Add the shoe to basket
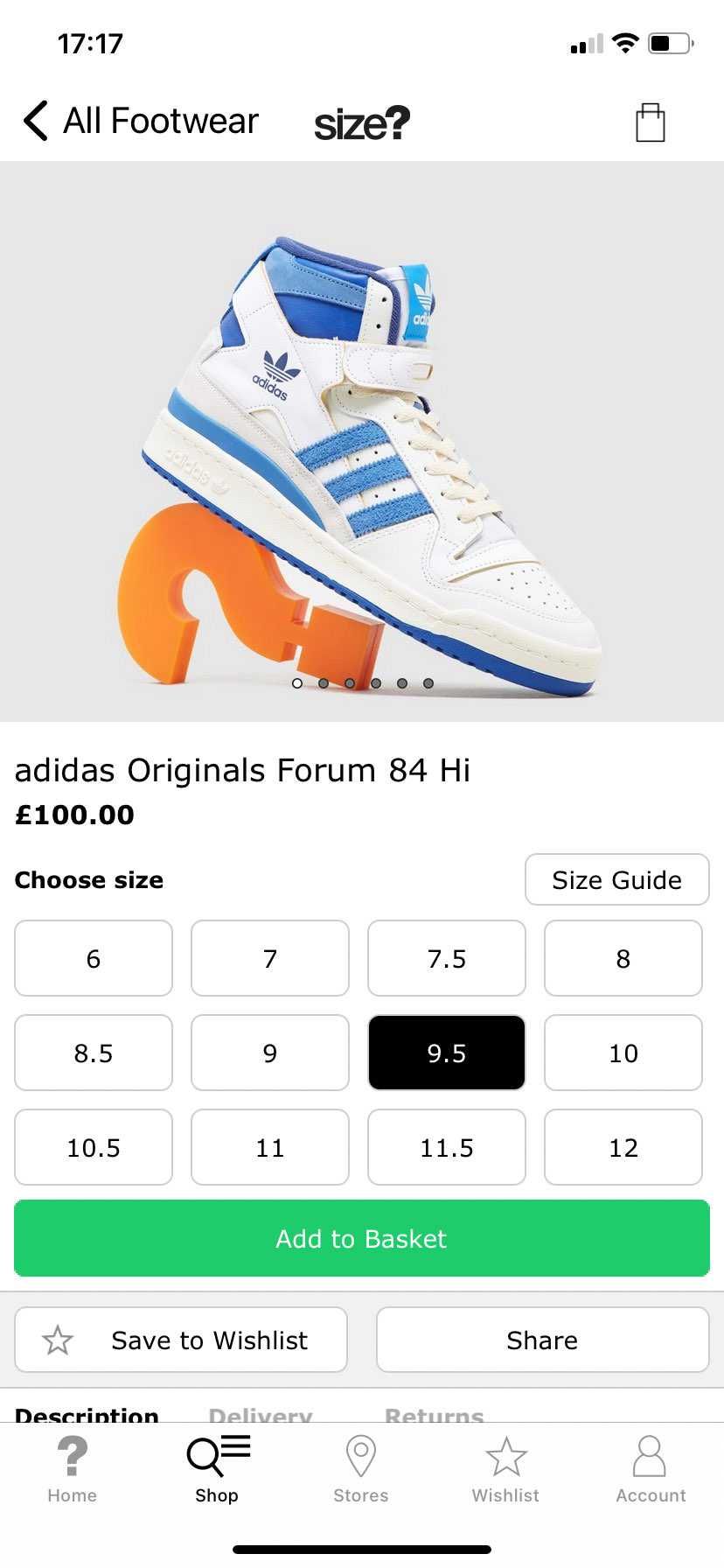724x1568 pixels. (362, 1238)
